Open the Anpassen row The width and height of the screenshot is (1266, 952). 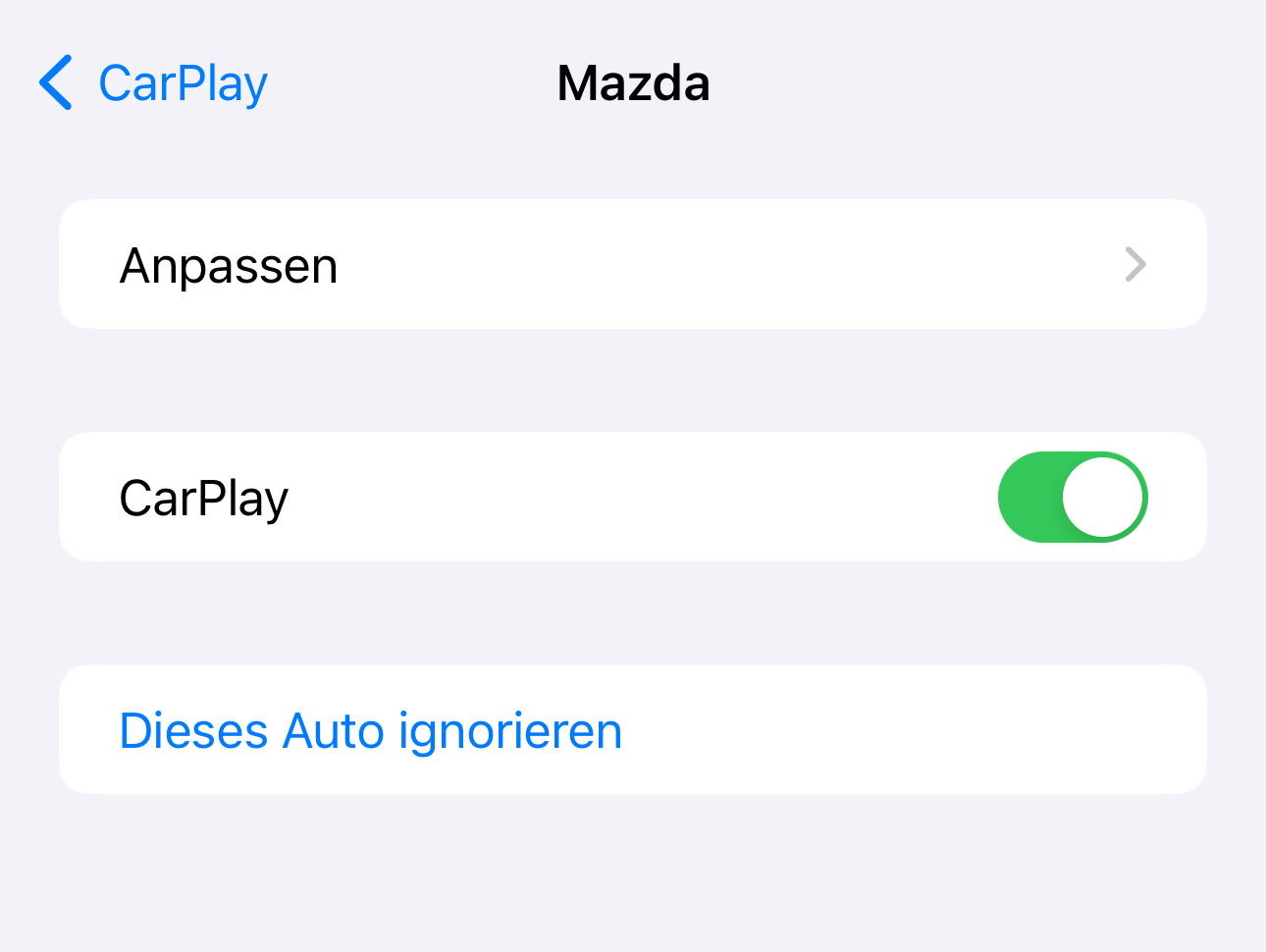tap(632, 265)
